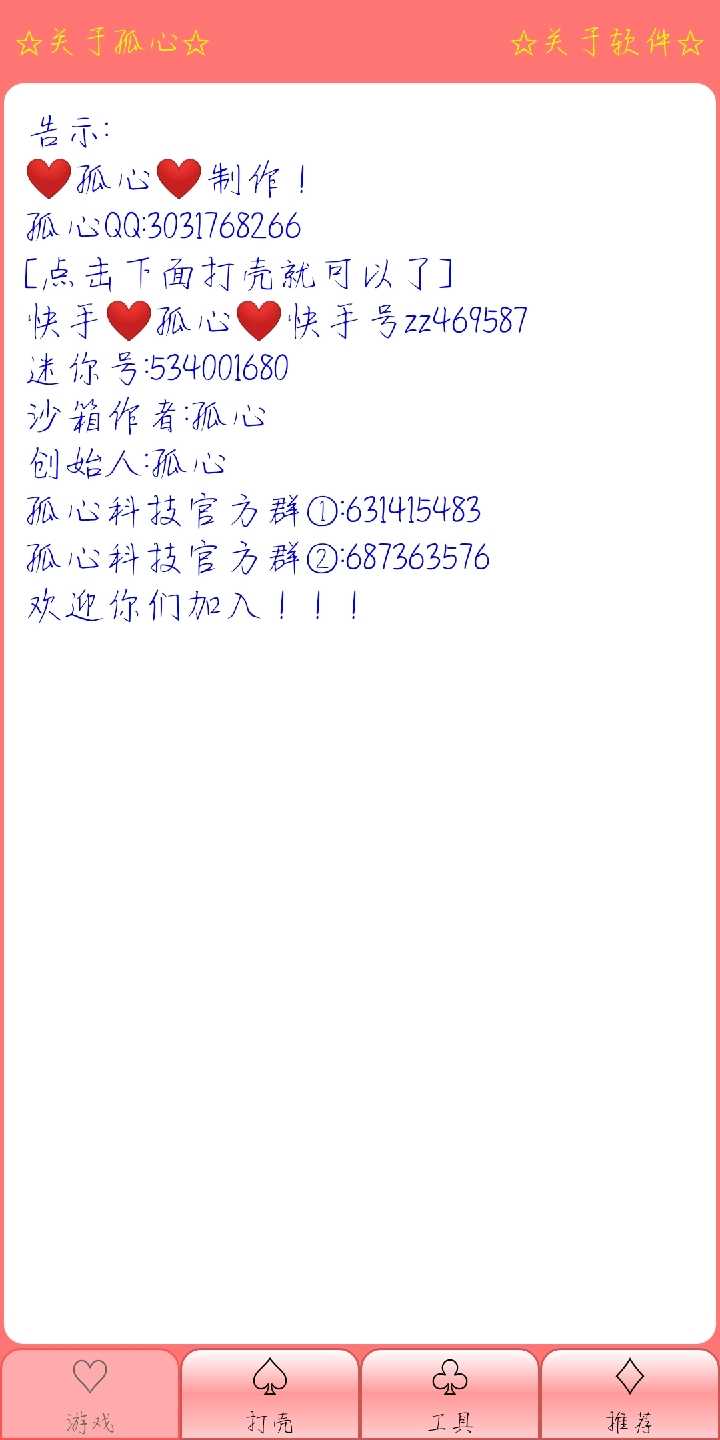720x1440 pixels.
Task: Go to the 推荐 tab
Action: (x=630, y=1395)
